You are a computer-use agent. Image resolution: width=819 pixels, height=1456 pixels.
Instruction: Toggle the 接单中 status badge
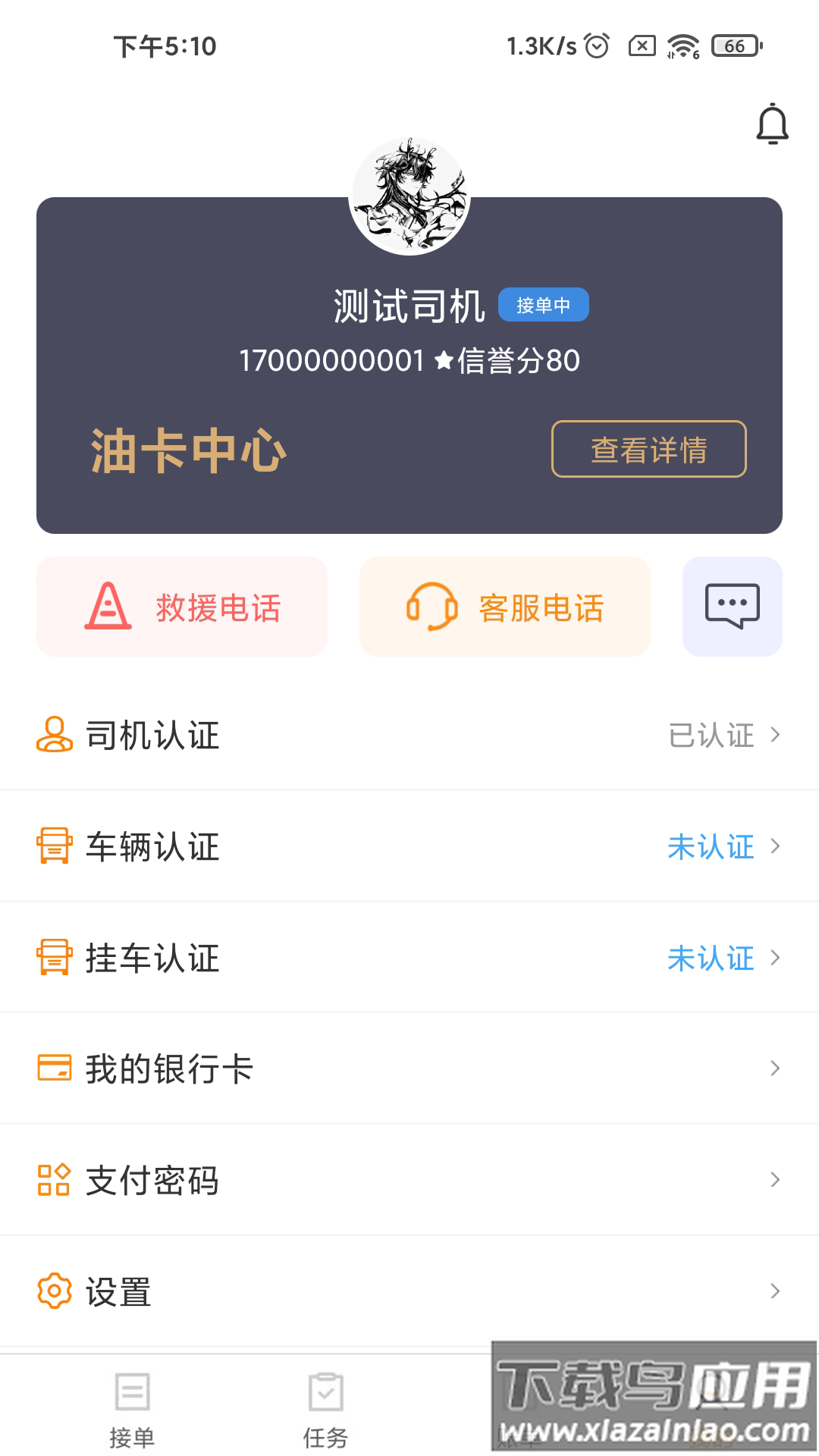544,304
